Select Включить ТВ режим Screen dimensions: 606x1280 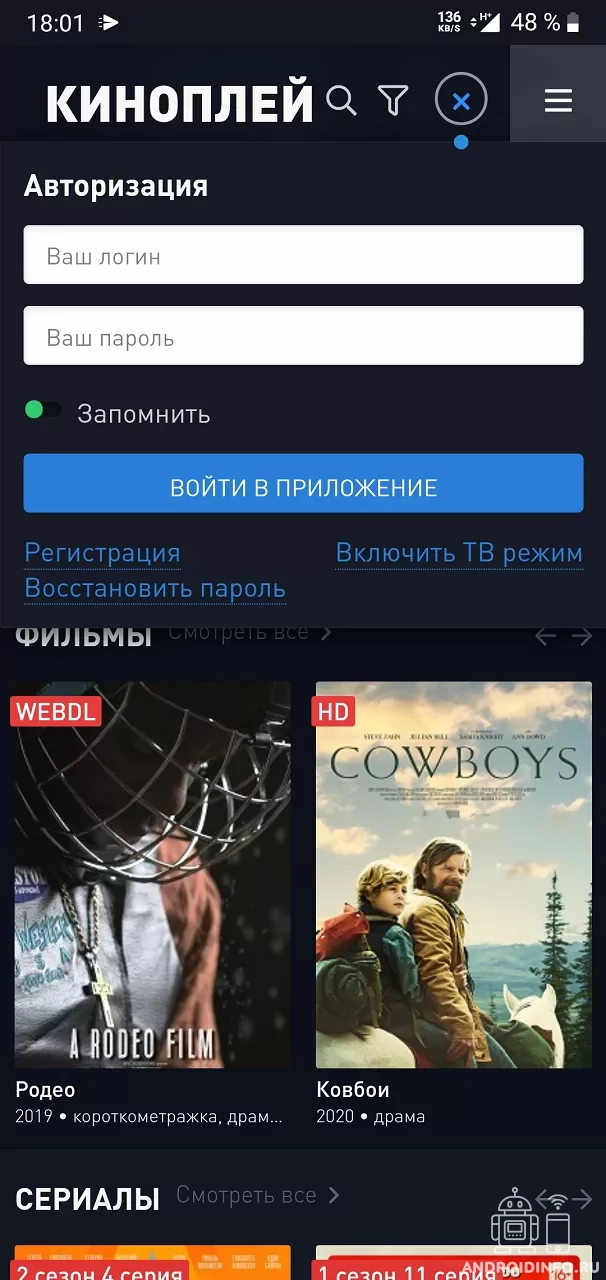pos(459,553)
